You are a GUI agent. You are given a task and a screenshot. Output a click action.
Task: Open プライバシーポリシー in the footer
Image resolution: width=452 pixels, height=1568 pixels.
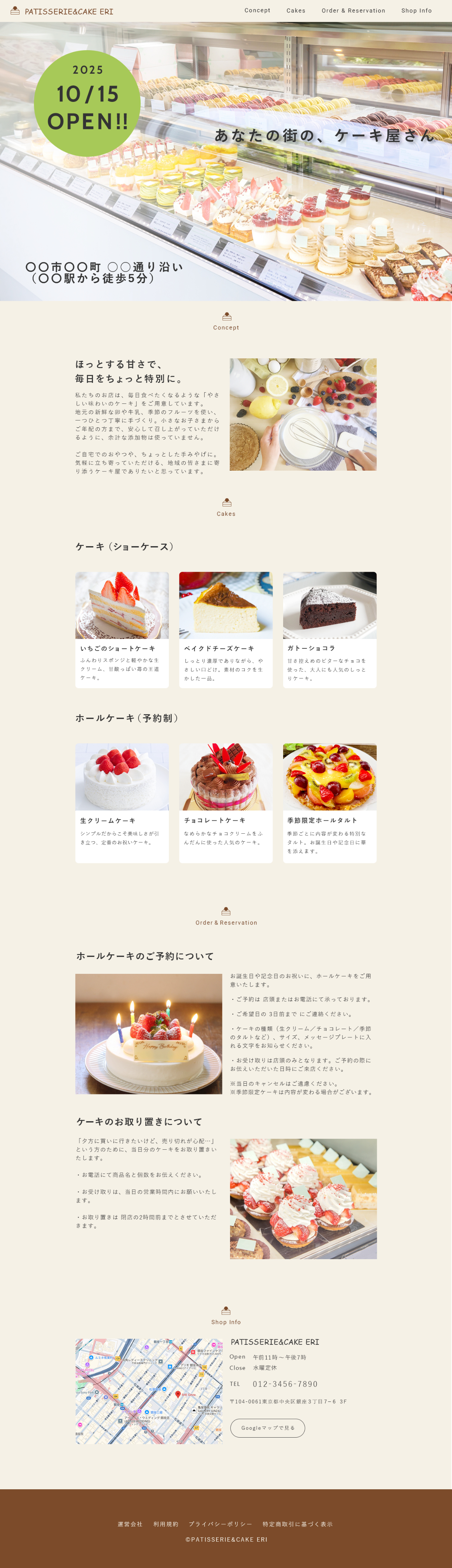[x=220, y=1524]
